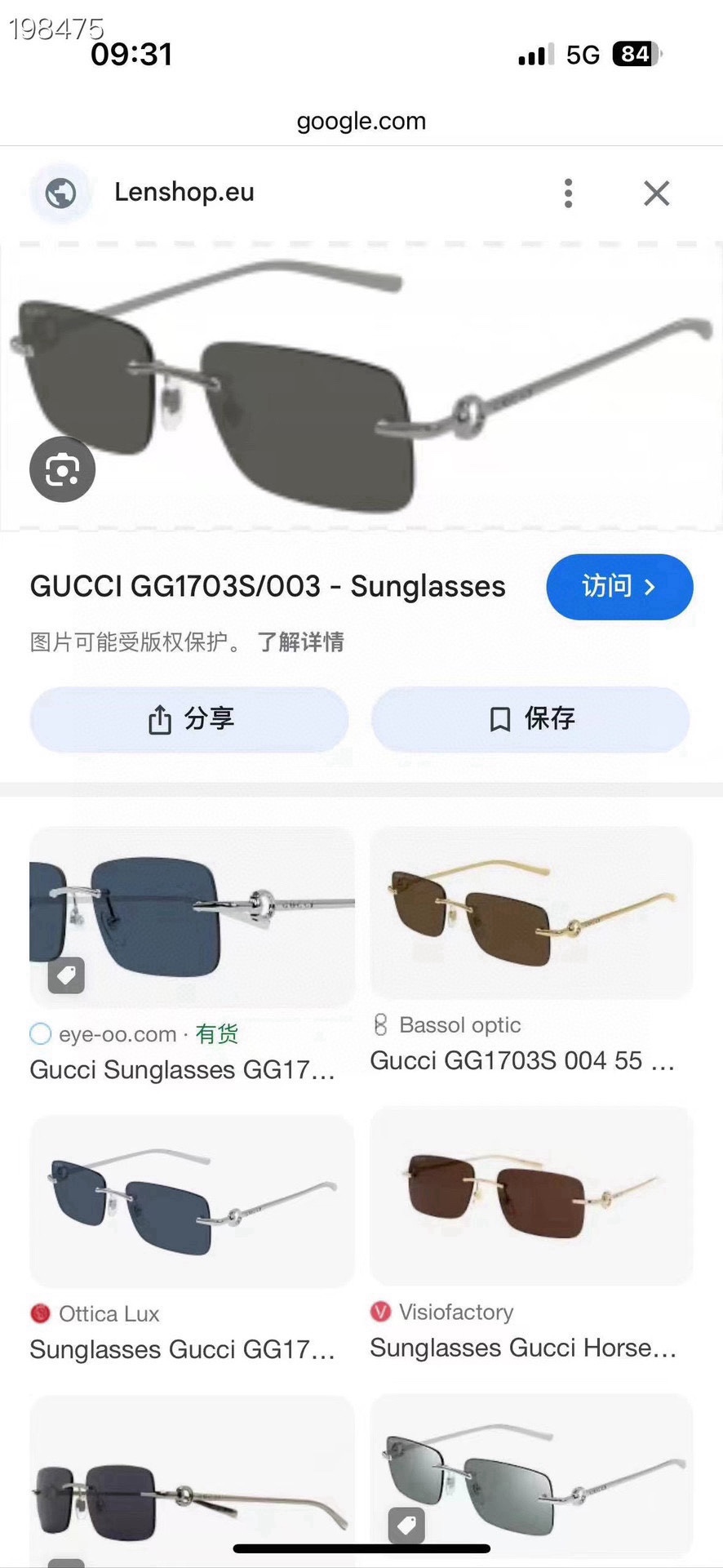This screenshot has width=723, height=1568.
Task: Click the share arrow icon on 分享 button
Action: coord(160,719)
